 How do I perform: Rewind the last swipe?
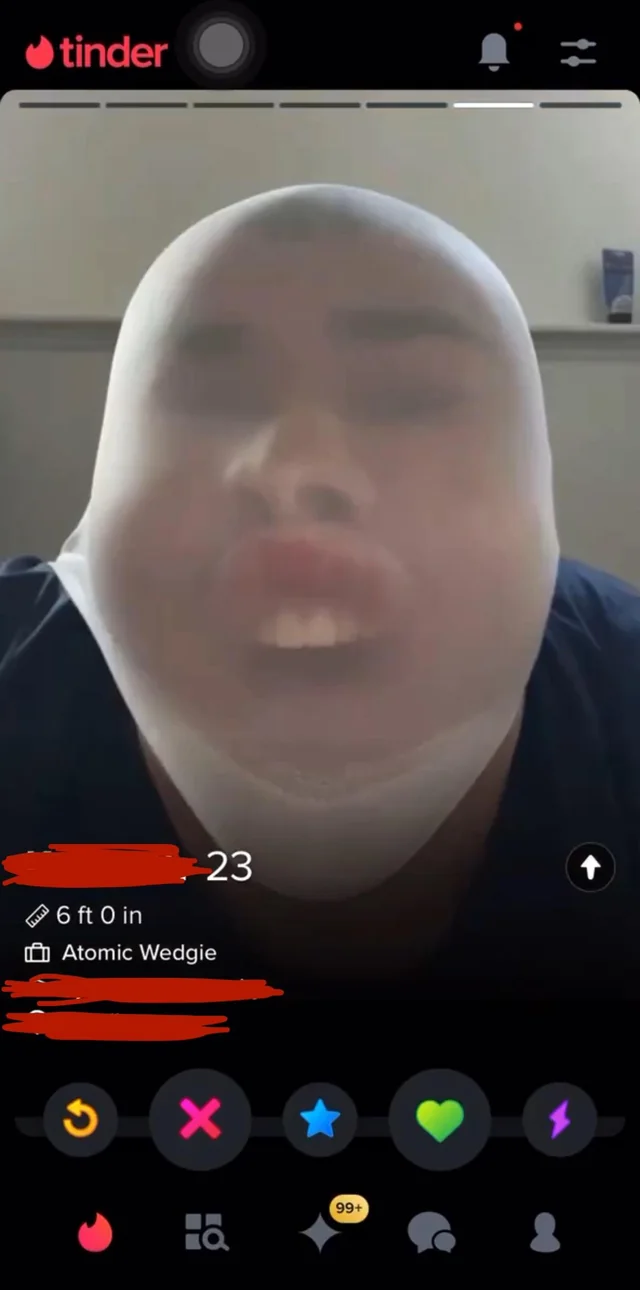pyautogui.click(x=80, y=1120)
